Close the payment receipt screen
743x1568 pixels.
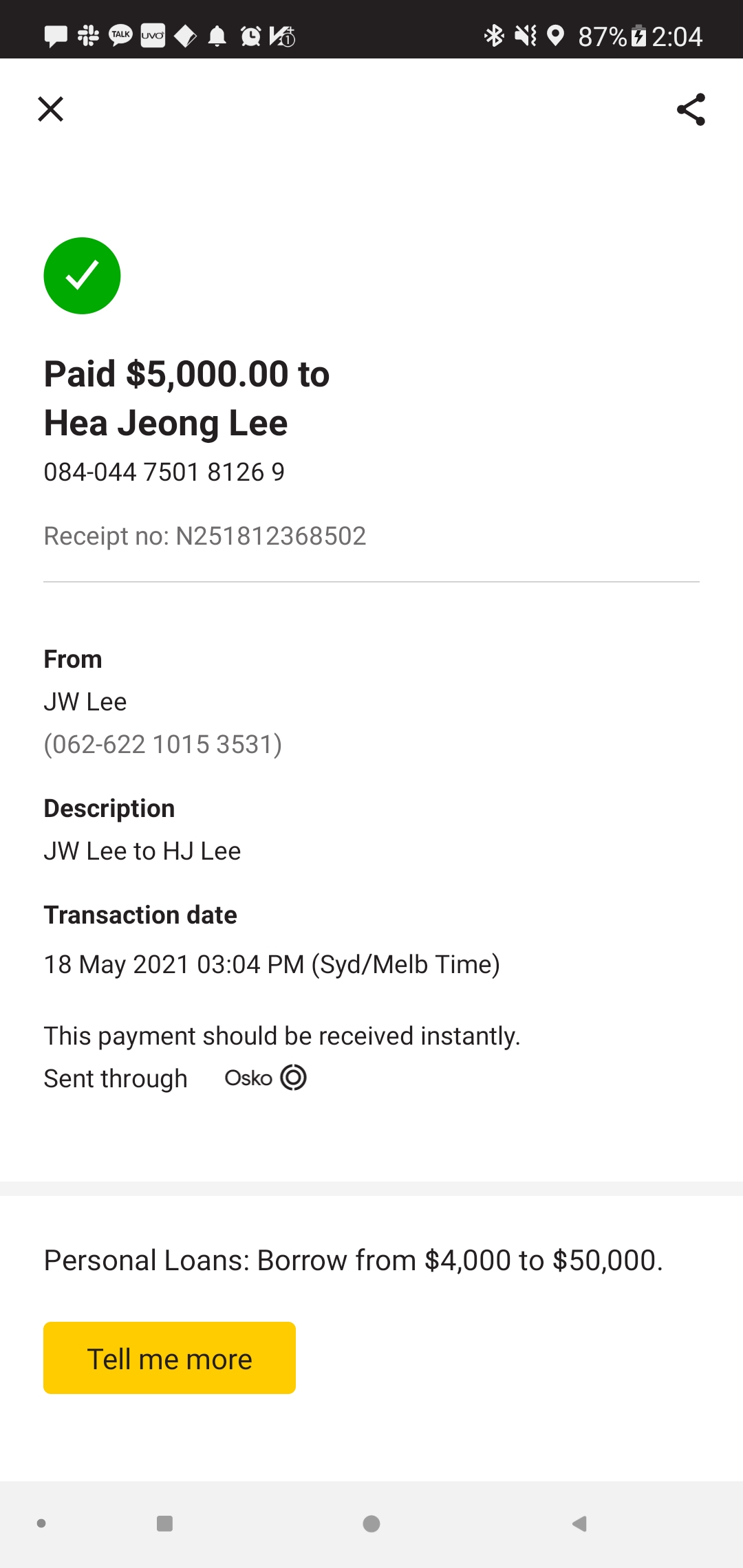pos(50,109)
